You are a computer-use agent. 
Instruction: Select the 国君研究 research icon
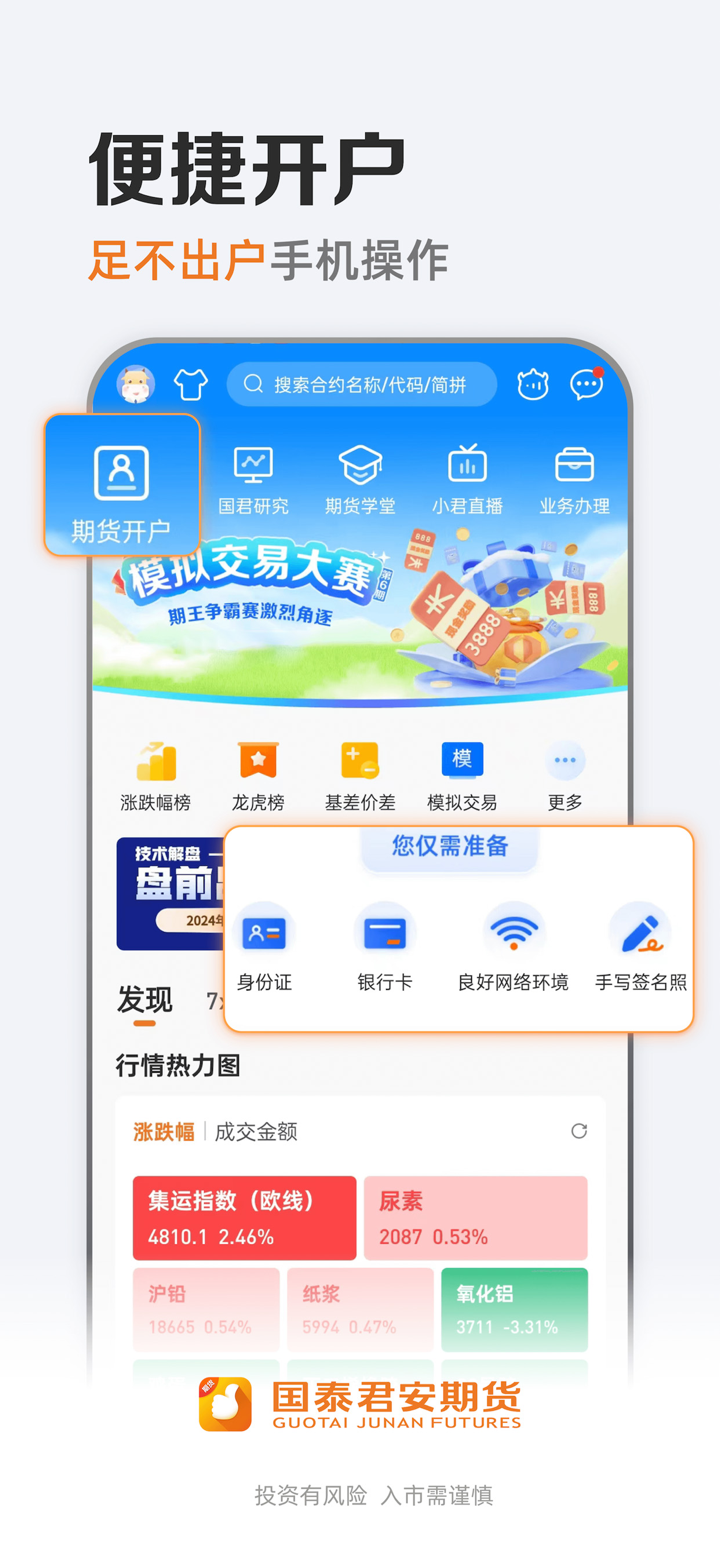click(253, 478)
